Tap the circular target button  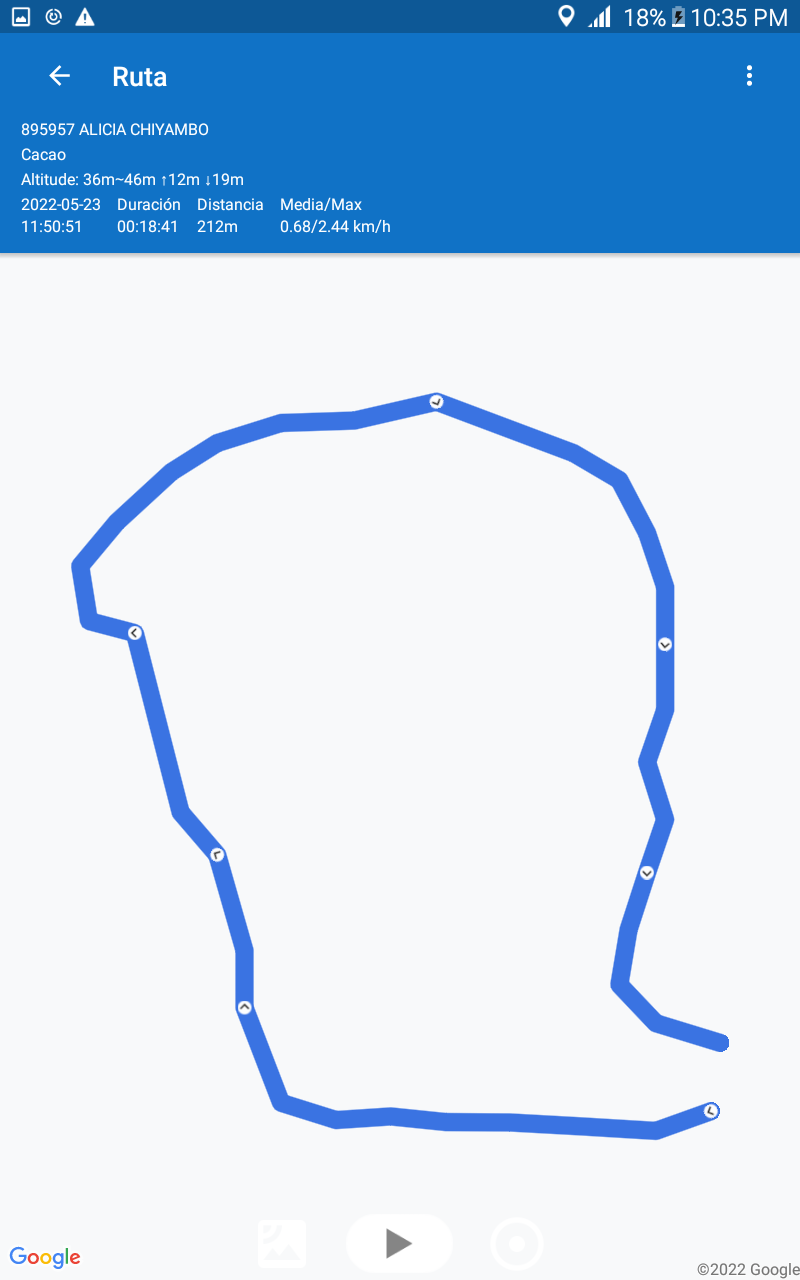tap(517, 1244)
